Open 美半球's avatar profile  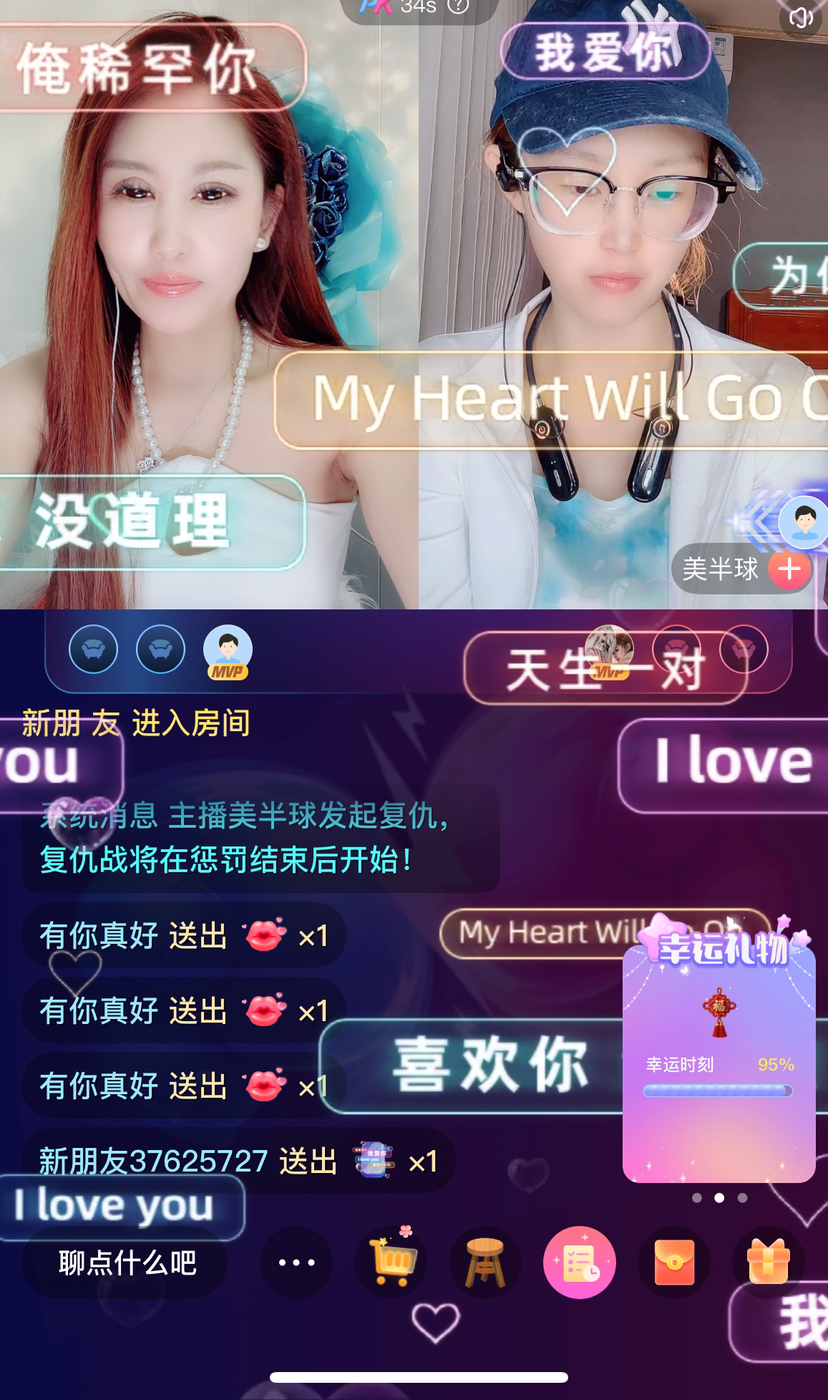tap(803, 521)
